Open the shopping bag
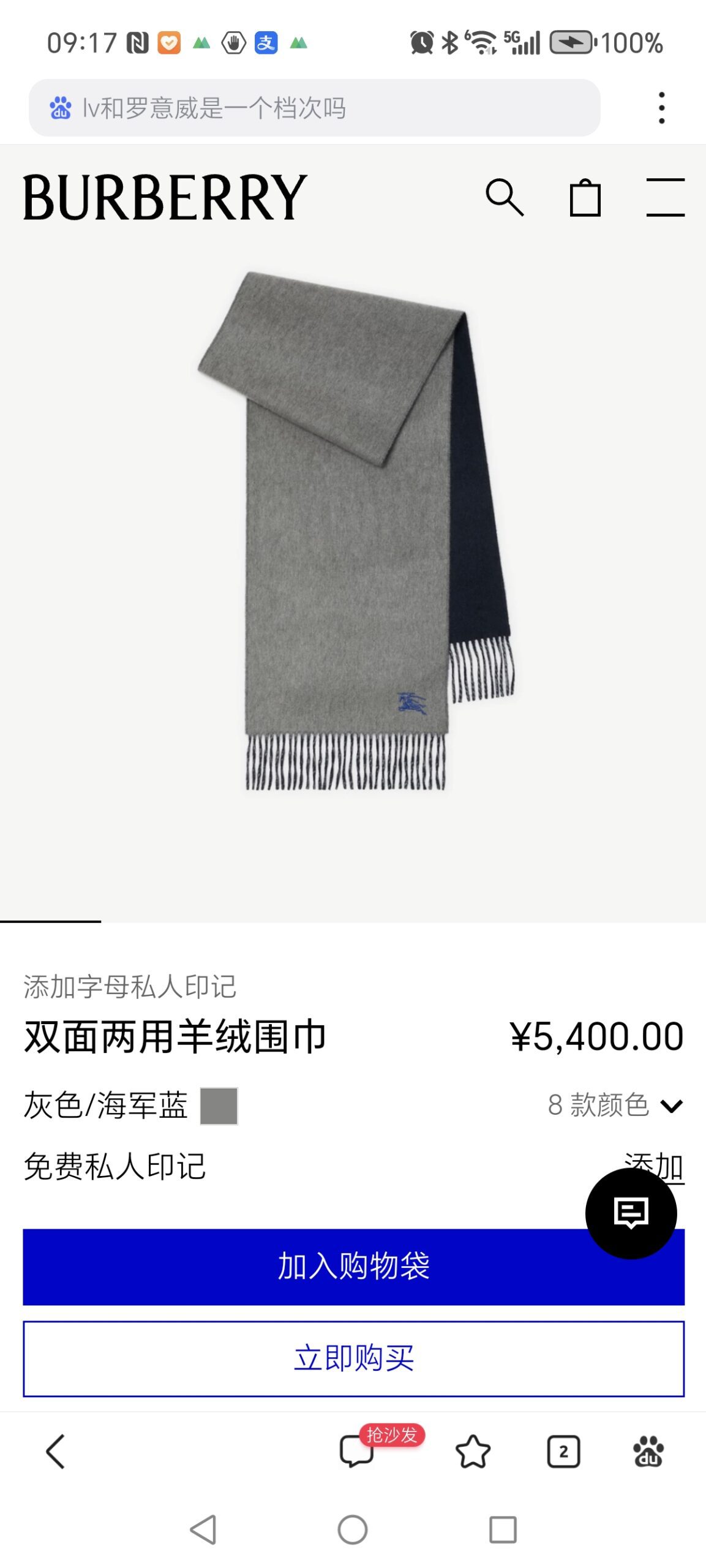The image size is (706, 1568). [x=585, y=197]
